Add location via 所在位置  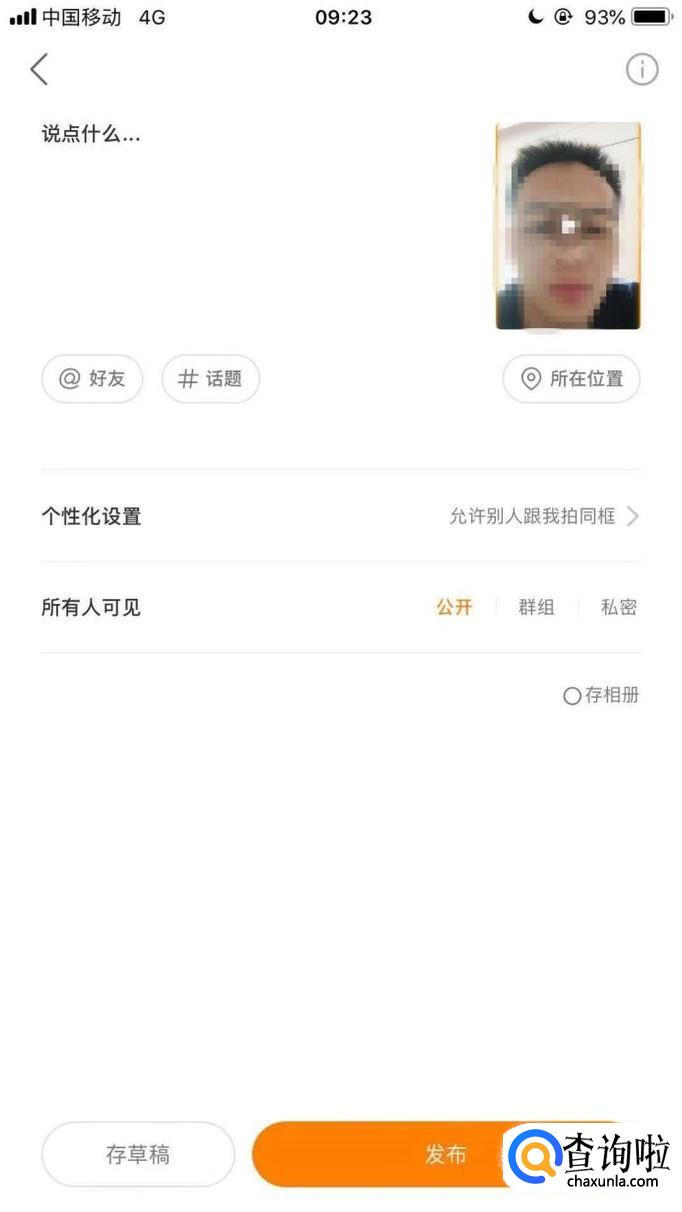pos(572,379)
